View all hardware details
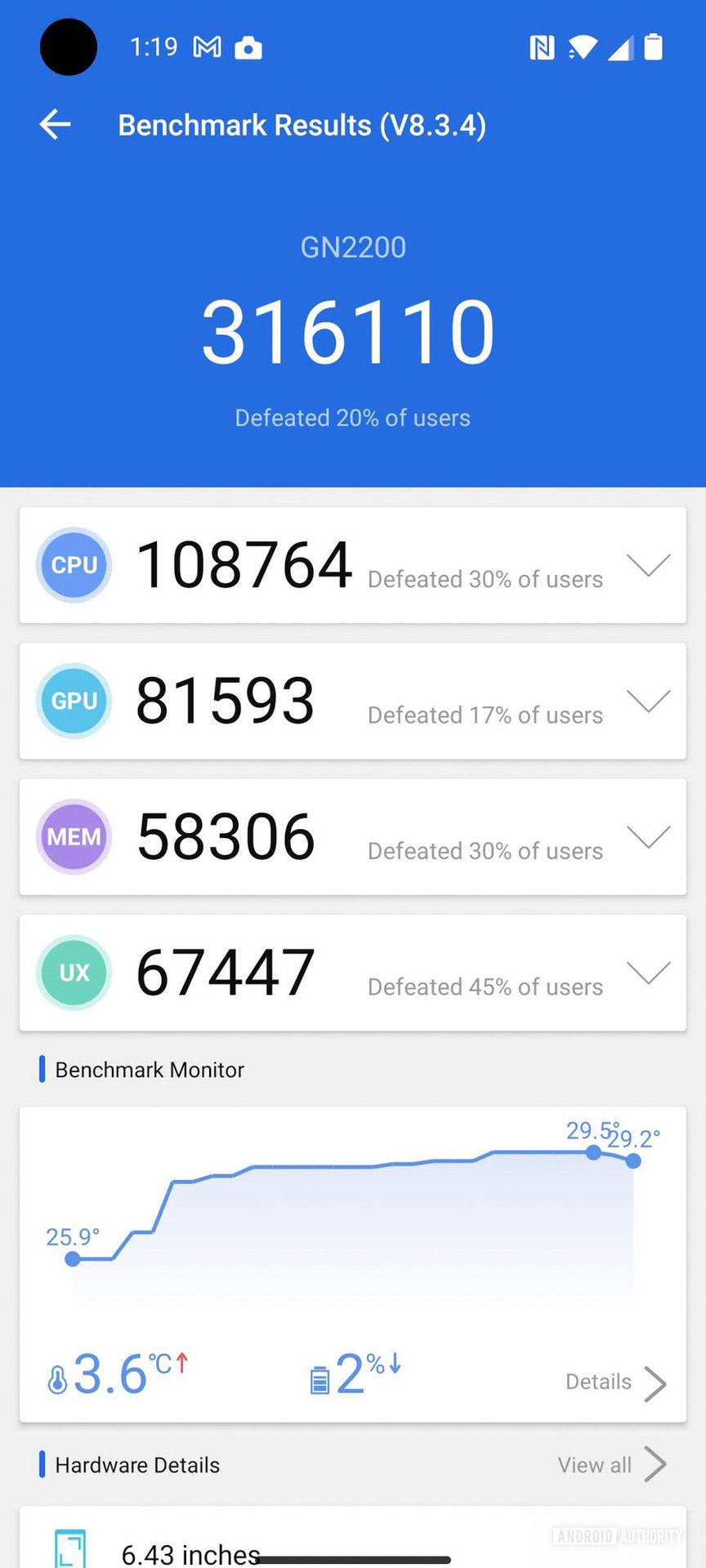This screenshot has width=706, height=1568. coord(611,1465)
